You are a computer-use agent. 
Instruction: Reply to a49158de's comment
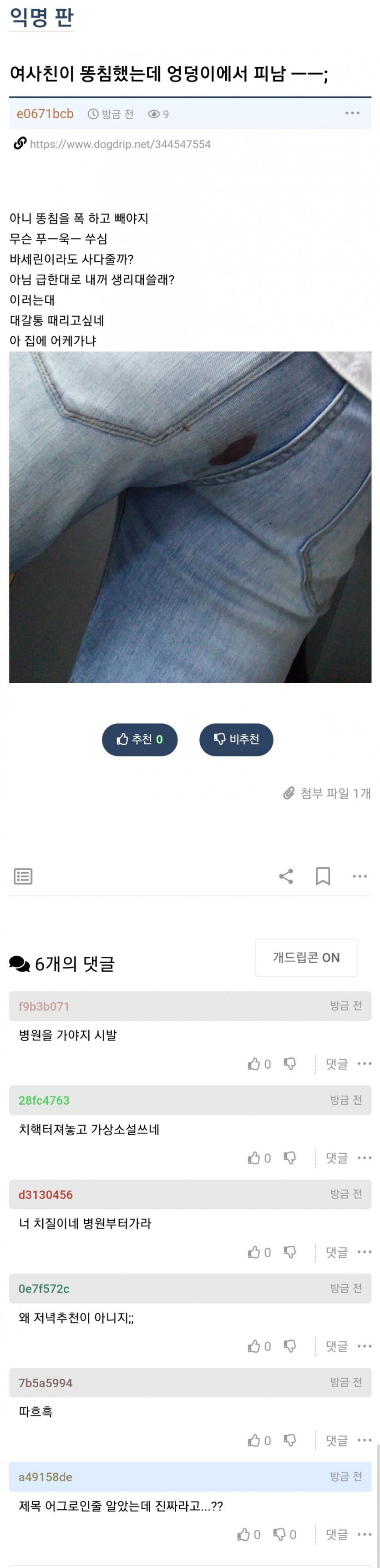(336, 1534)
